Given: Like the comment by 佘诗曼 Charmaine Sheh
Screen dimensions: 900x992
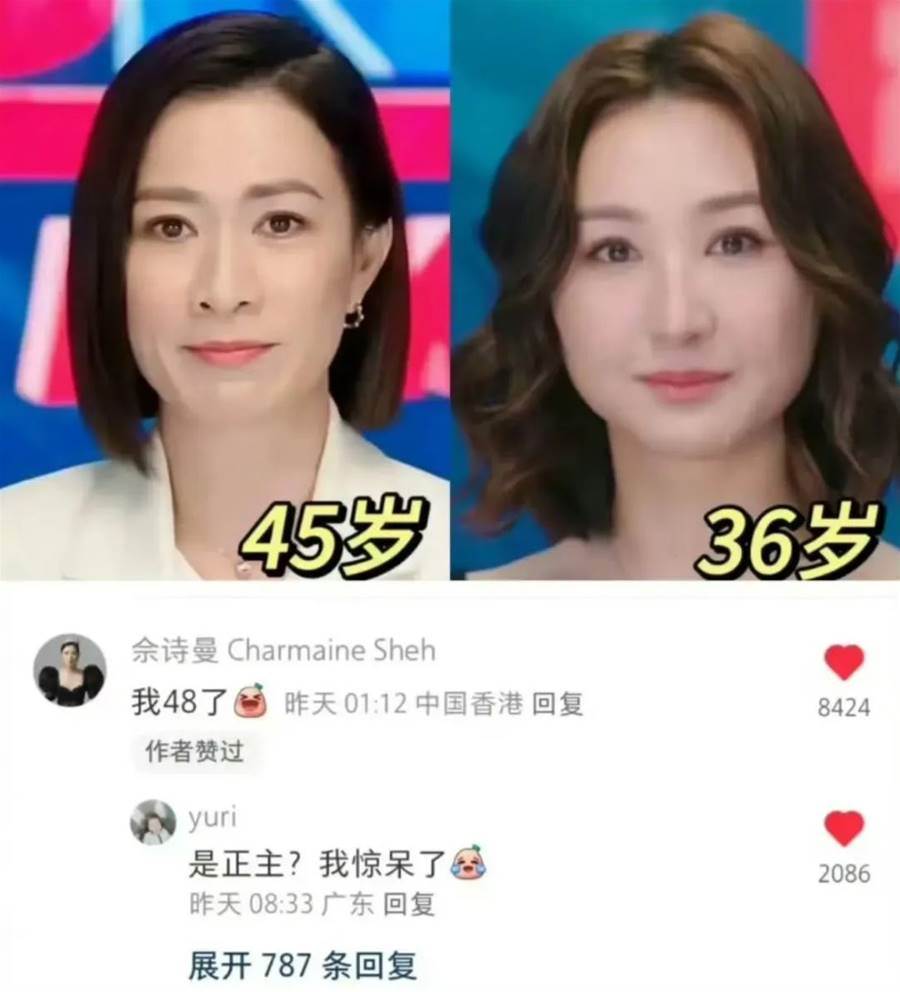Looking at the screenshot, I should click(x=843, y=663).
